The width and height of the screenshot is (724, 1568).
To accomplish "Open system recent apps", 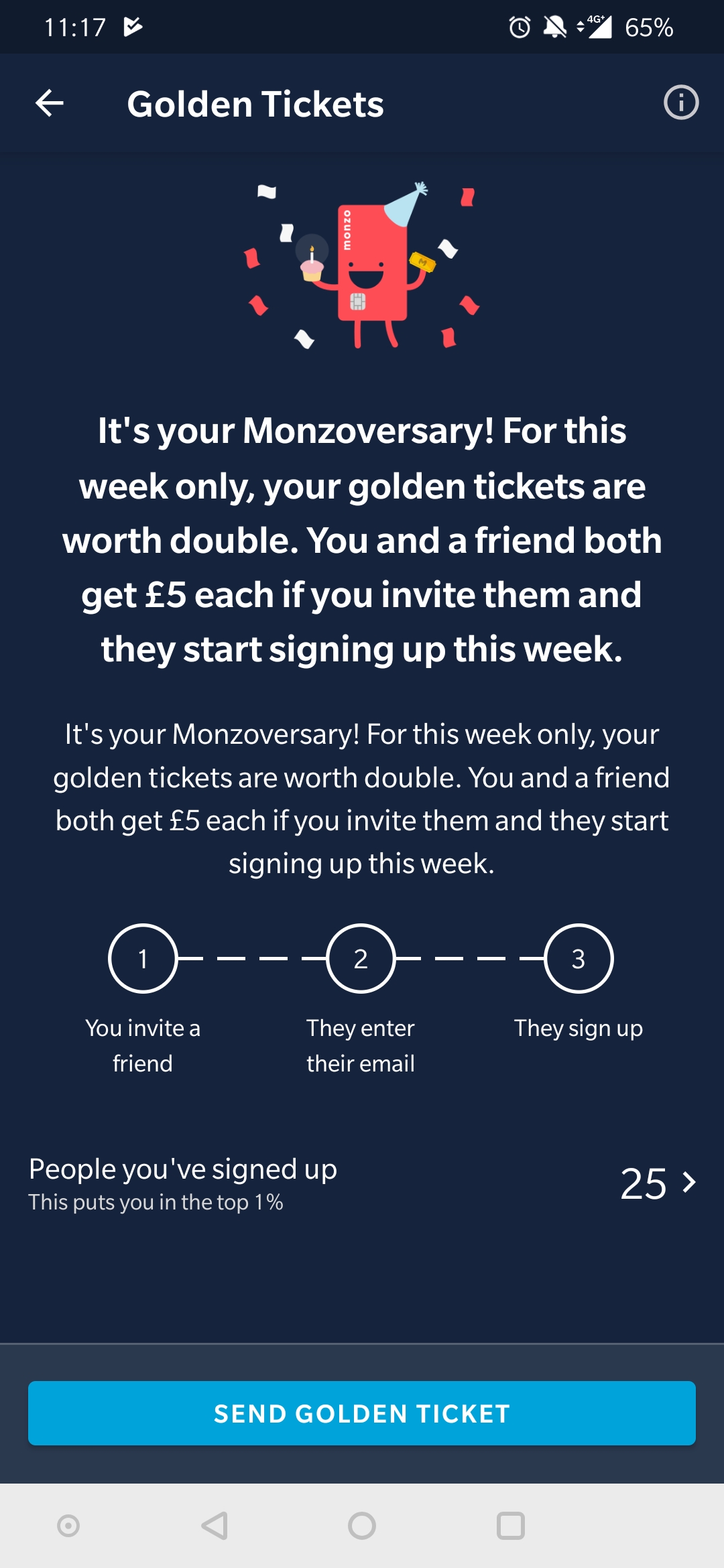I will point(510,1526).
